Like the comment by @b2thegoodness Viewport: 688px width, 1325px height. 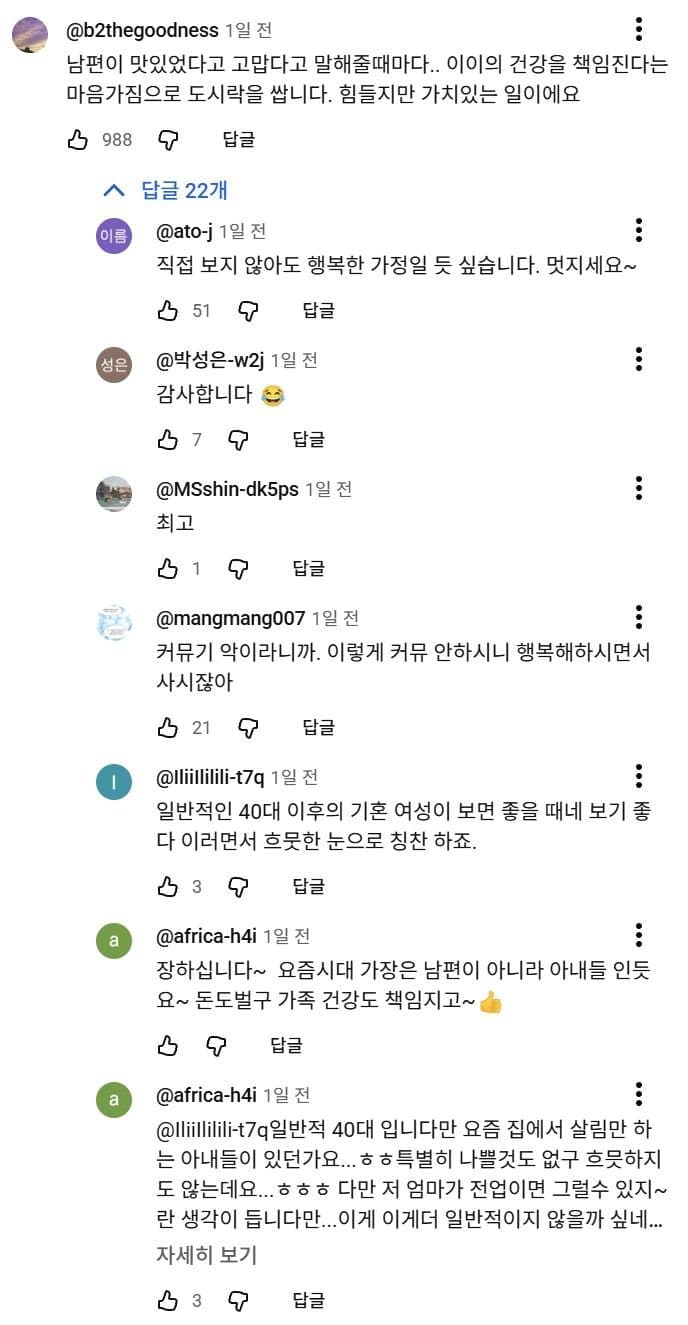(78, 140)
